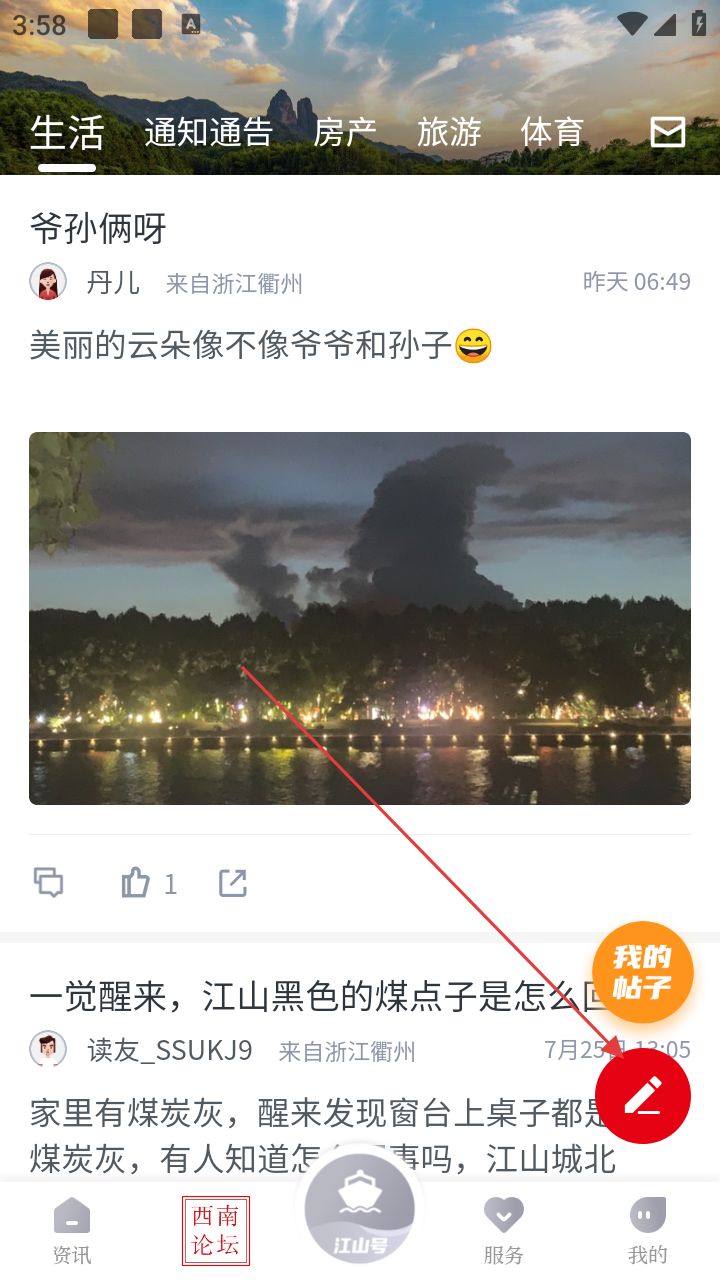Image resolution: width=720 pixels, height=1280 pixels.
Task: View 丹儿's profile avatar
Action: coord(48,282)
